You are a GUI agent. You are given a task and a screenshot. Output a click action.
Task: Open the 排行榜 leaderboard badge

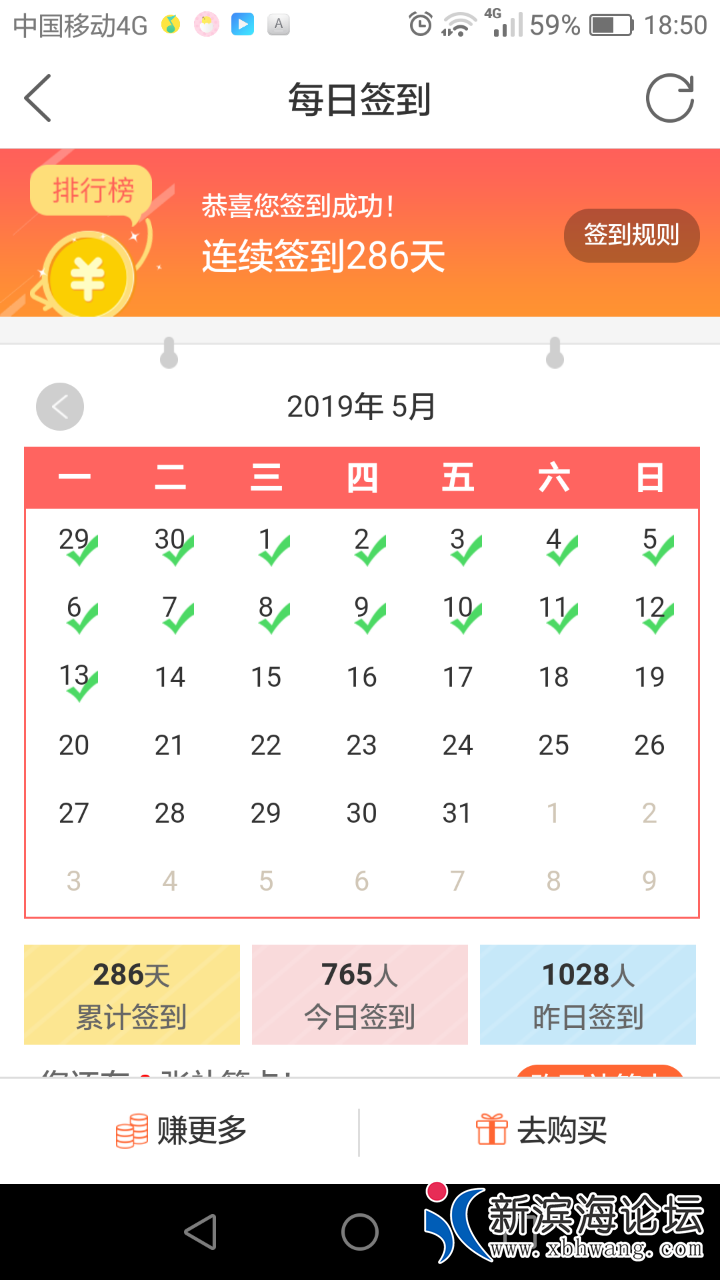pos(90,192)
